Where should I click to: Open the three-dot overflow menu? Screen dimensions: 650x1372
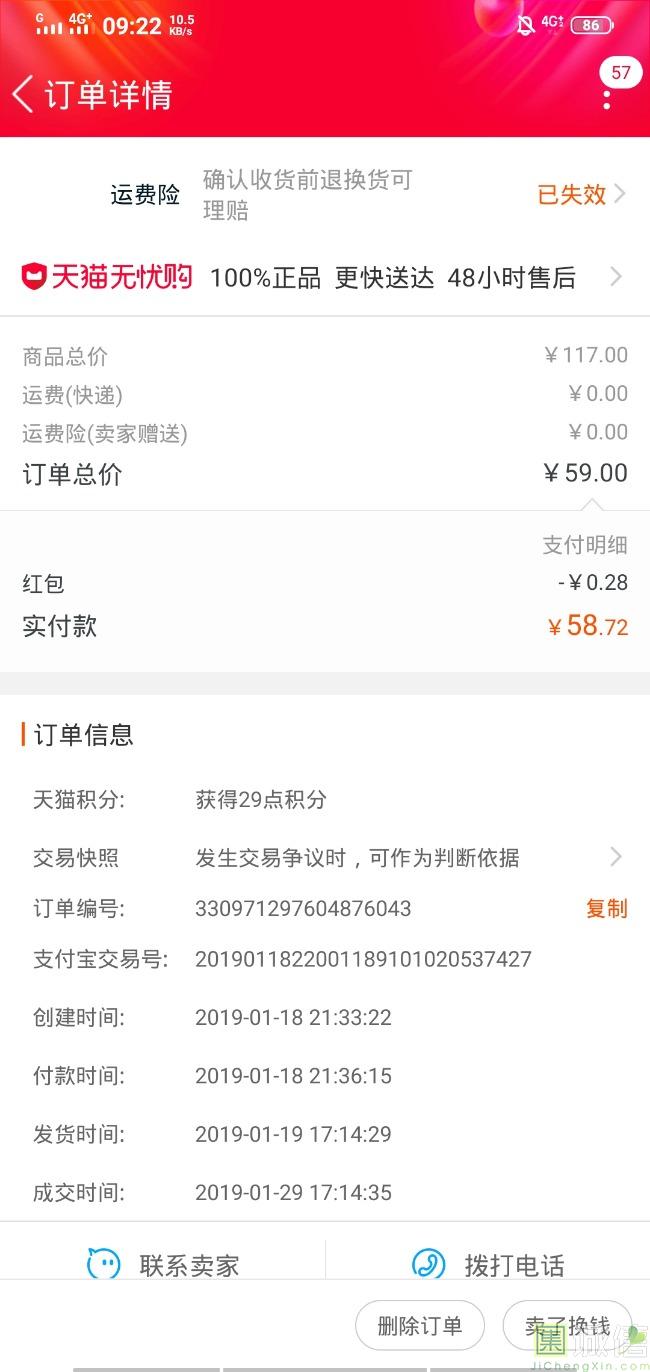tap(607, 100)
